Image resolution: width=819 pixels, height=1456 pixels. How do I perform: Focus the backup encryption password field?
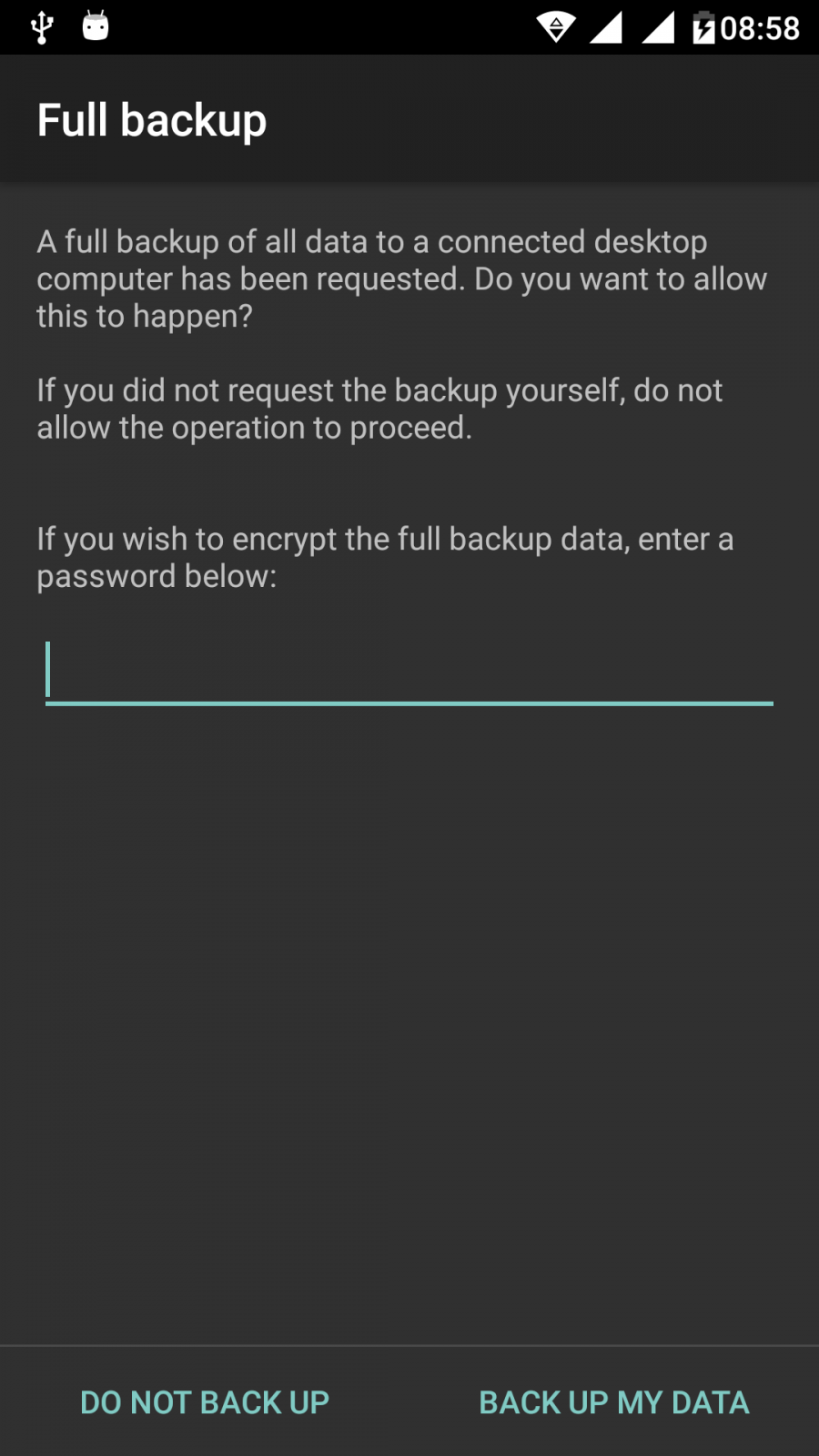409,672
